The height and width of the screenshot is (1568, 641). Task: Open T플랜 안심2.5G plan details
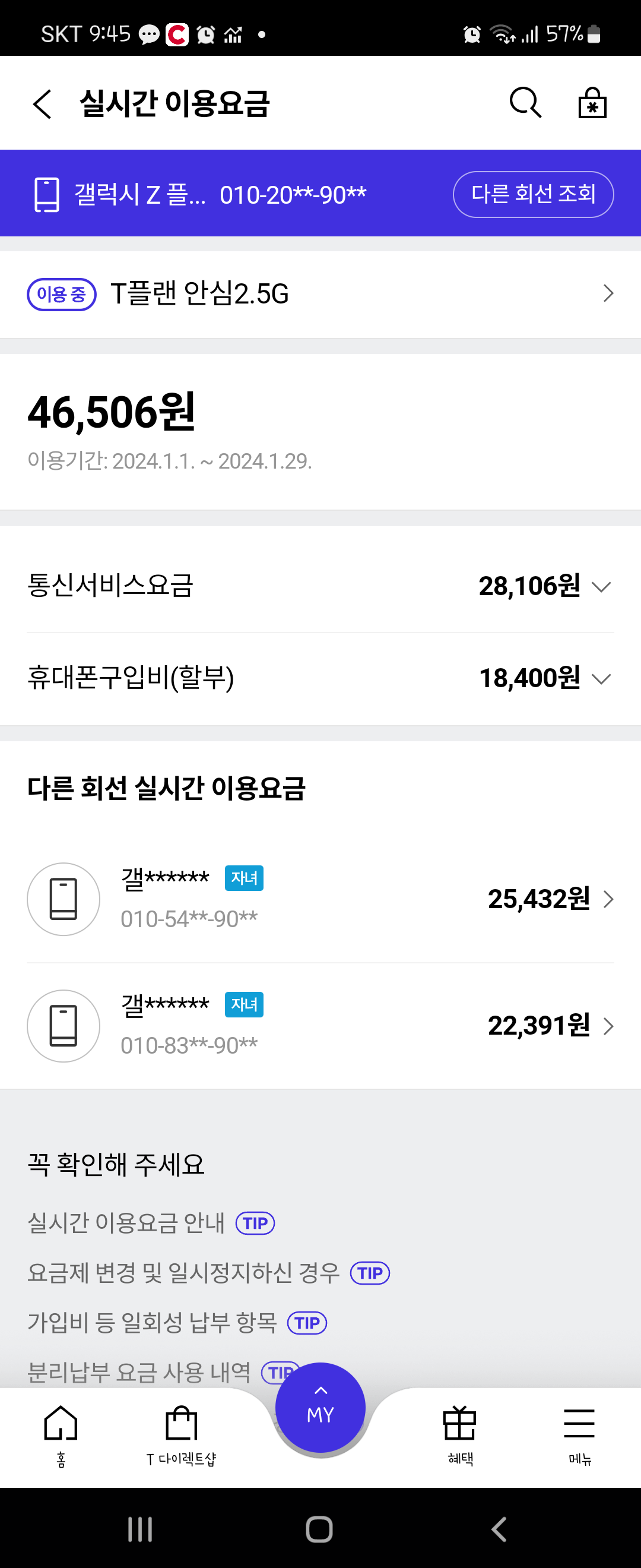(x=320, y=294)
